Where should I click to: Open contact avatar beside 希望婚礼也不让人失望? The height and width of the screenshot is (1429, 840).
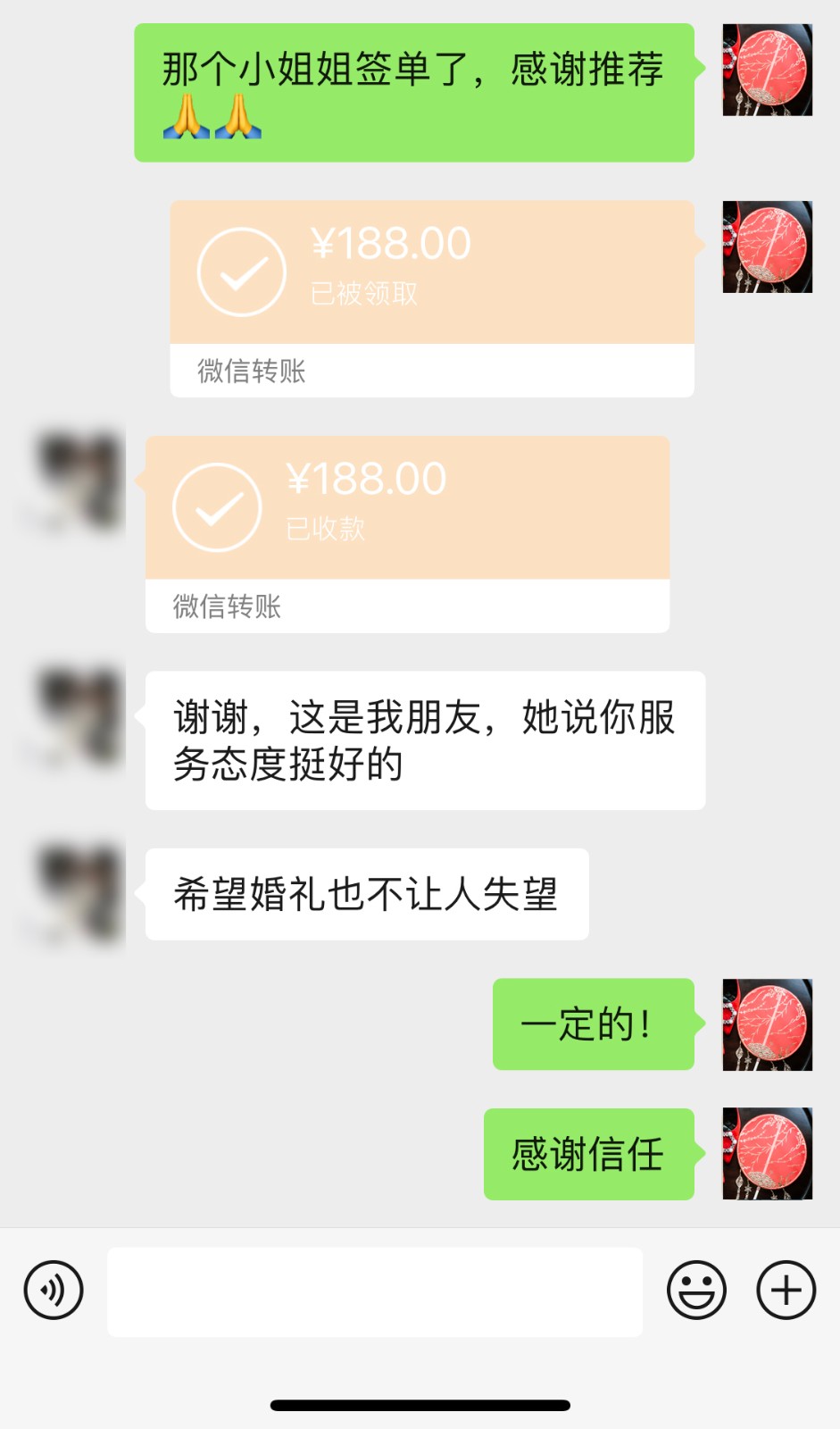[x=79, y=893]
